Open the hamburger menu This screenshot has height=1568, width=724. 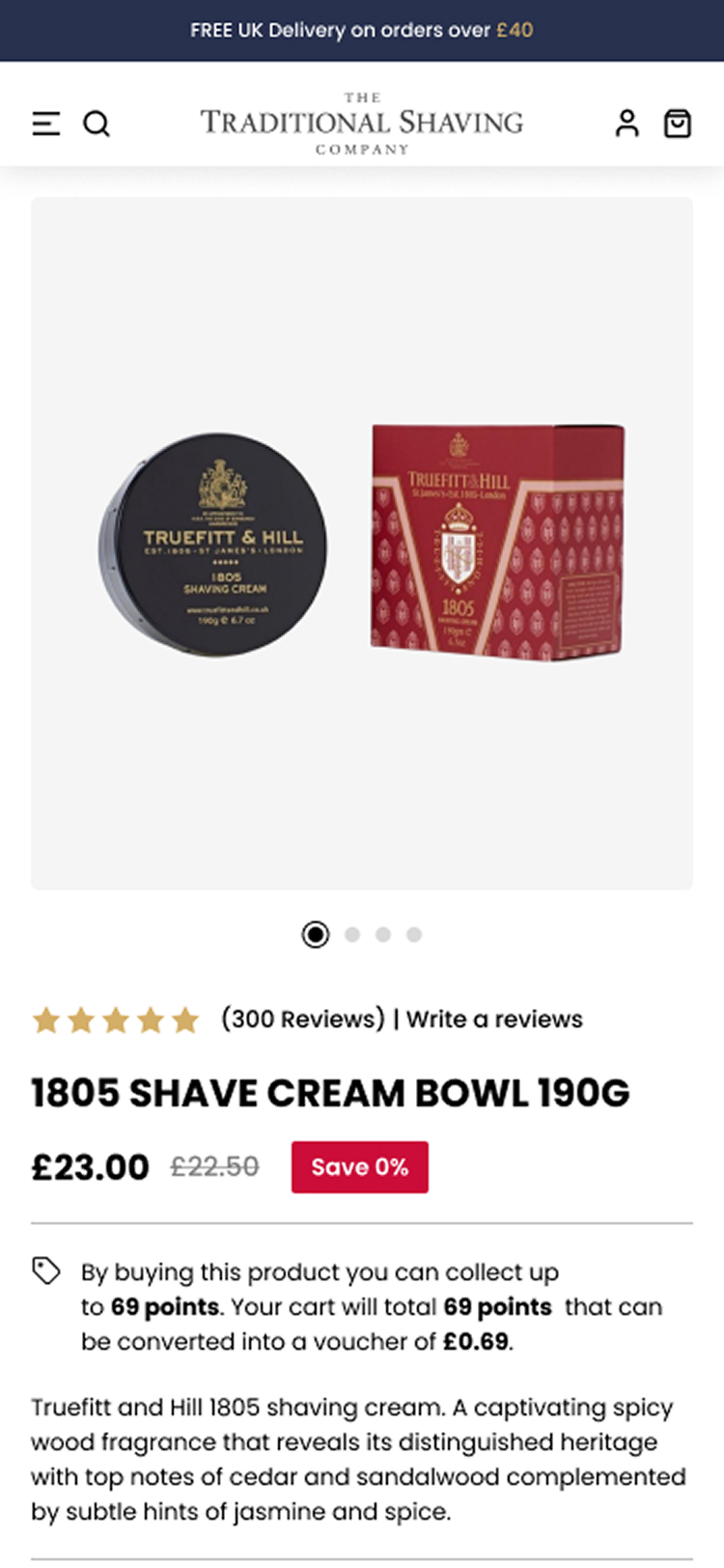coord(45,124)
